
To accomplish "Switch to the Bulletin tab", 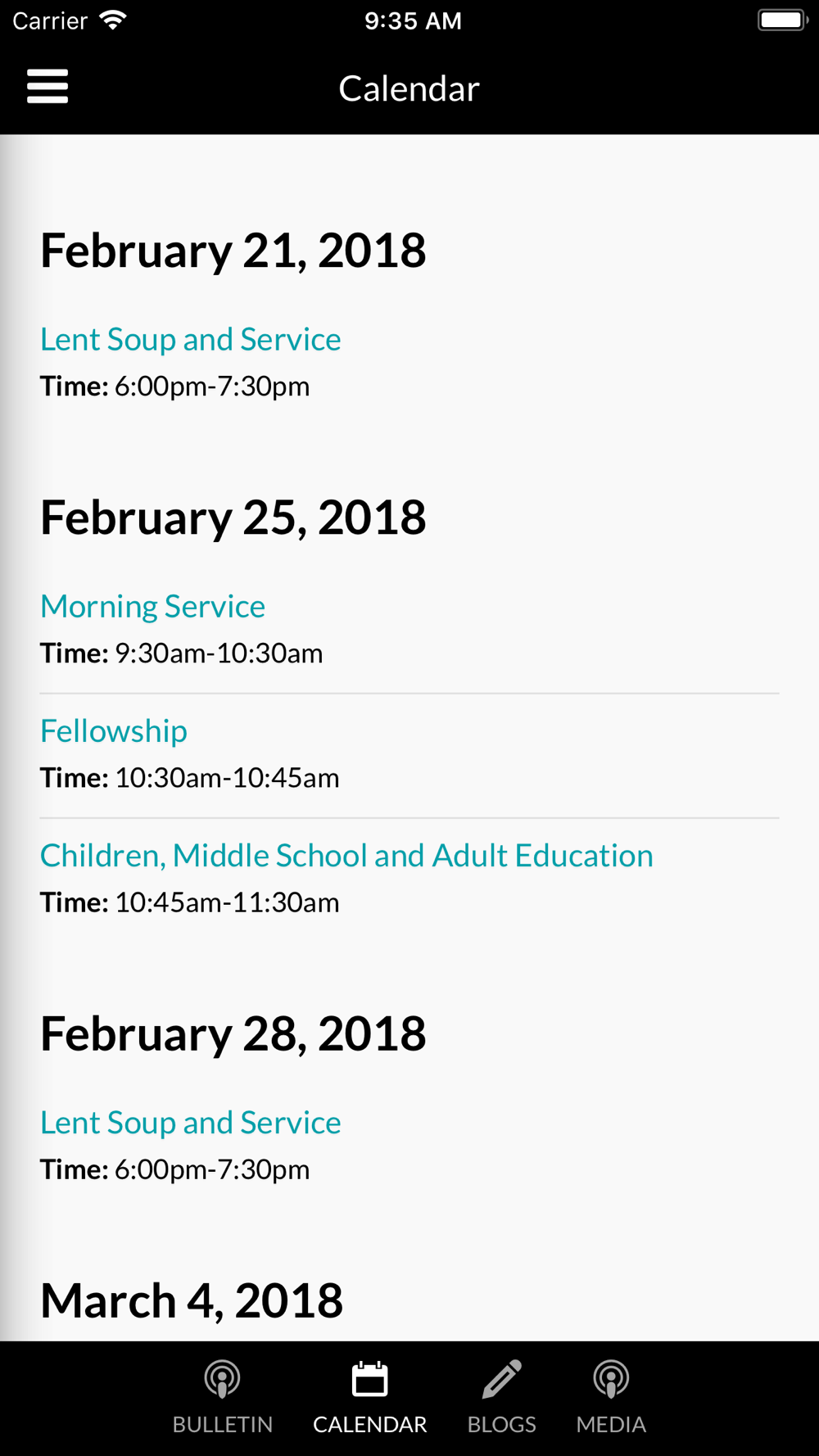I will (223, 1398).
